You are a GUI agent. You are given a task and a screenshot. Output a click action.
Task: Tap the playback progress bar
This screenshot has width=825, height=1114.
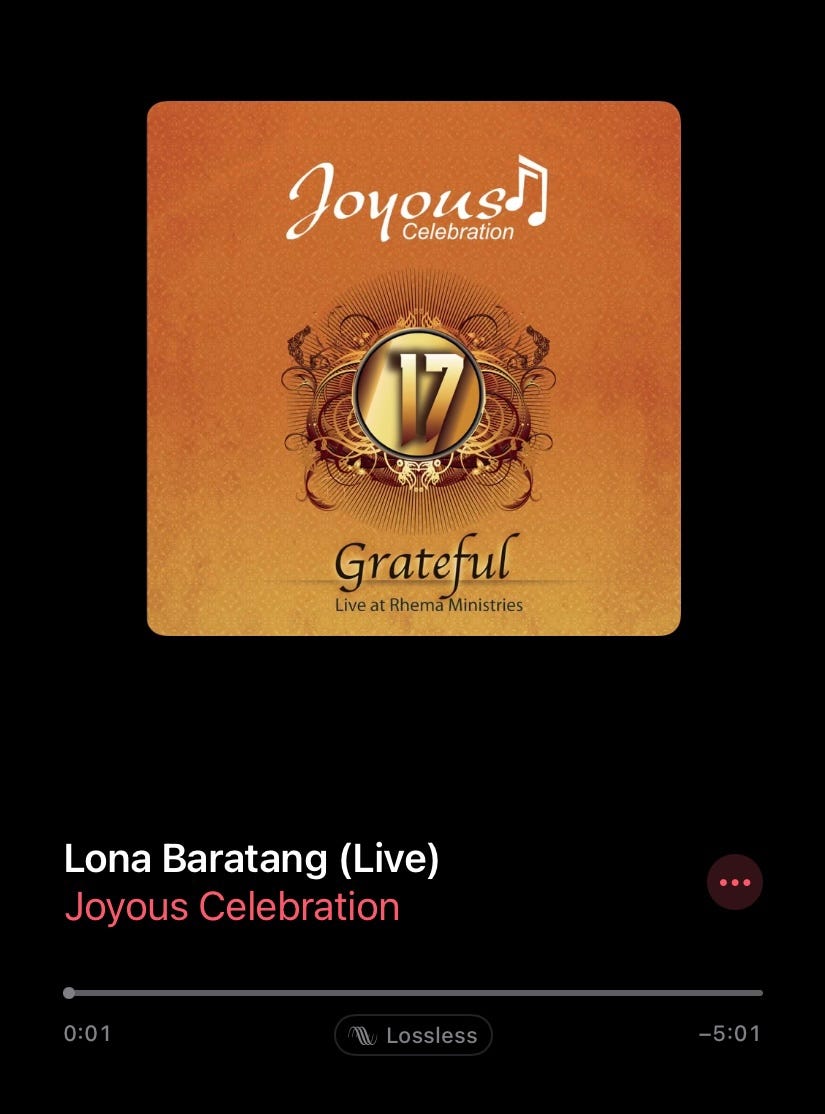(x=415, y=993)
